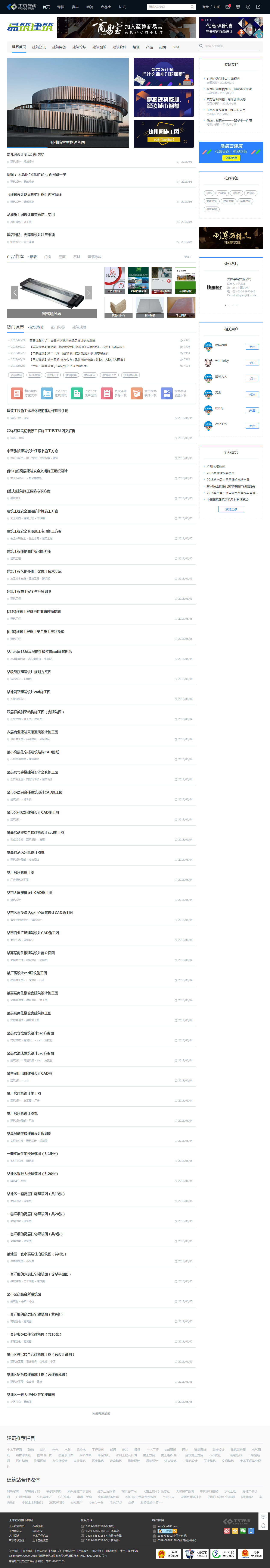Screen dimensions: 270x1568
Task: Tap the 立即使用 button on the 浩辰云建筑 banner
Action: point(231,158)
